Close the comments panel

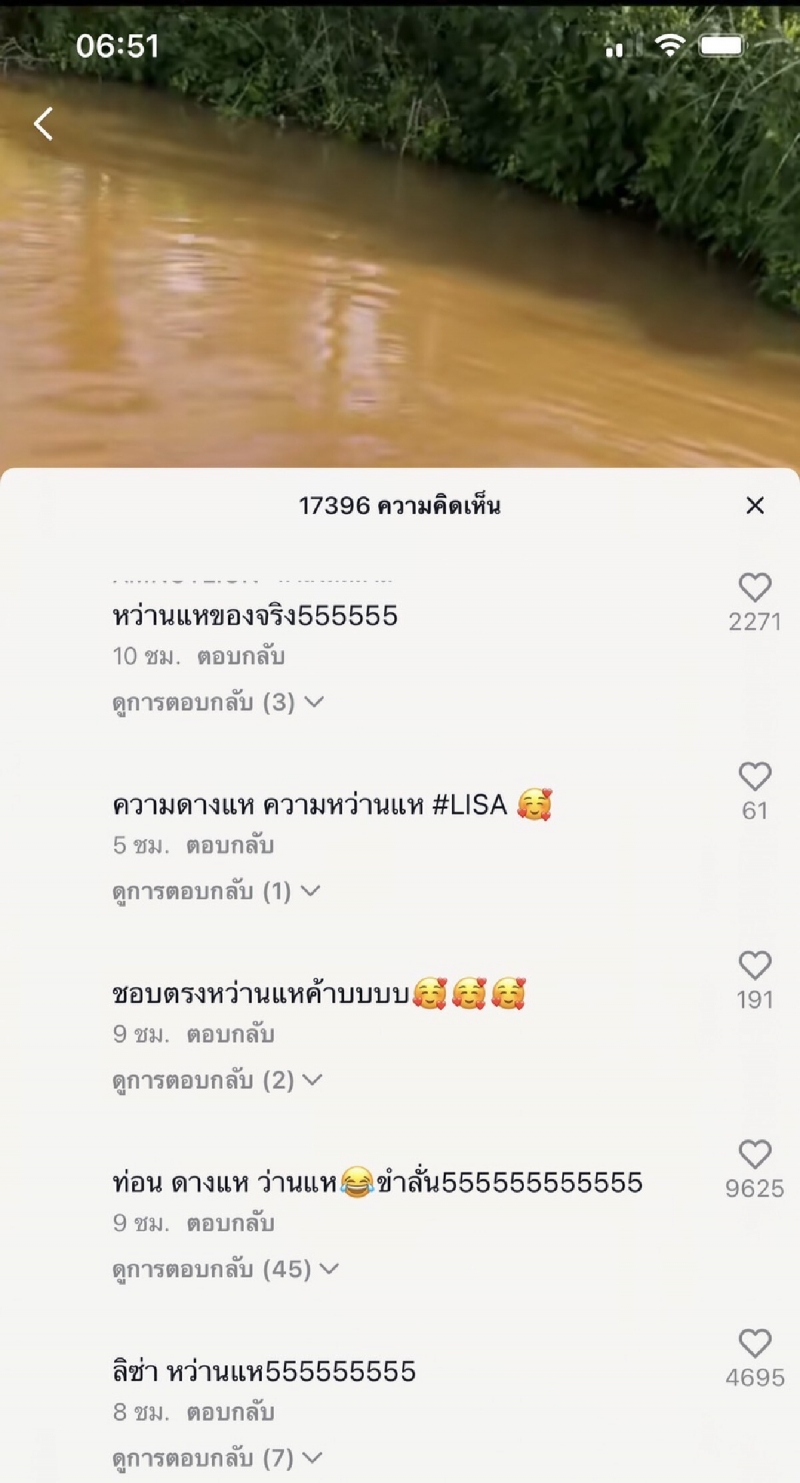(755, 506)
